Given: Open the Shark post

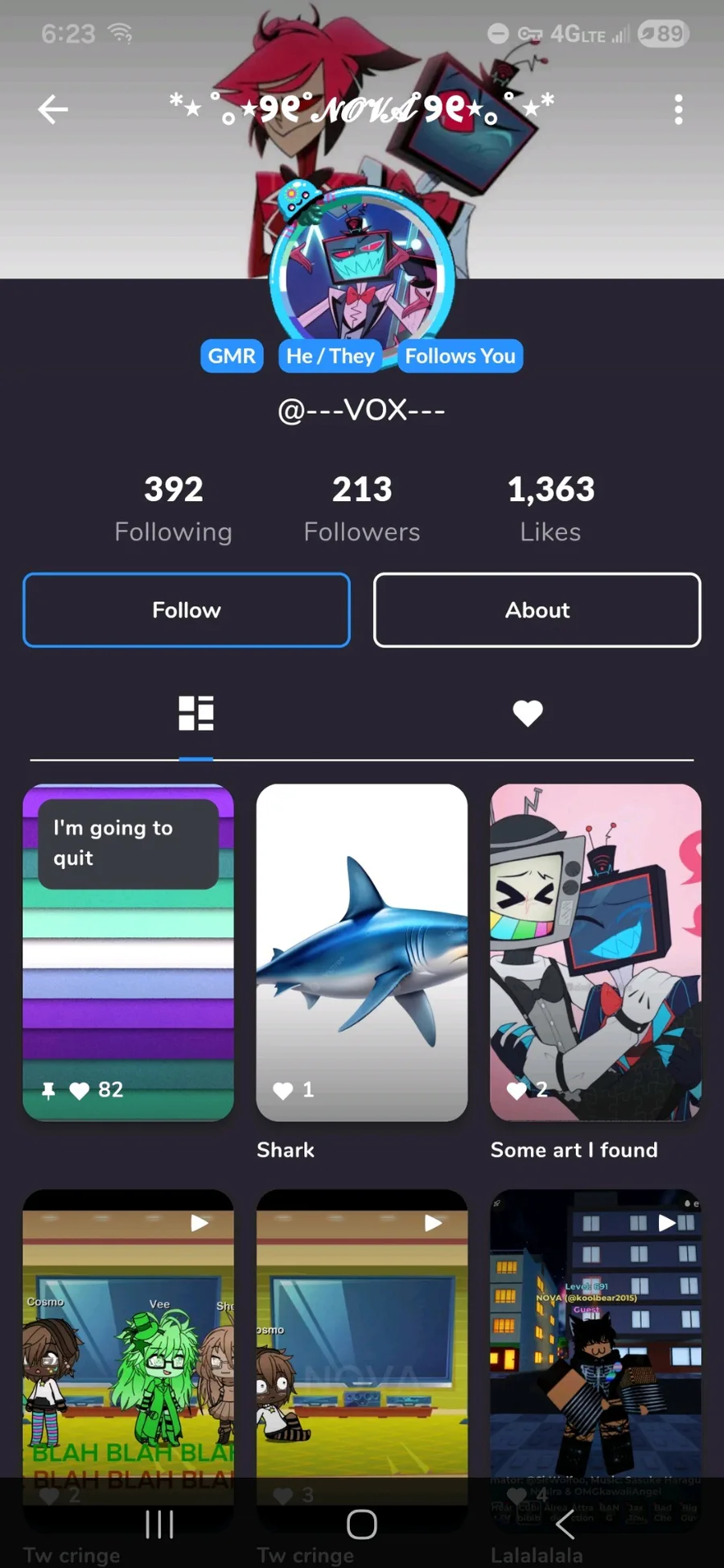Looking at the screenshot, I should [362, 952].
